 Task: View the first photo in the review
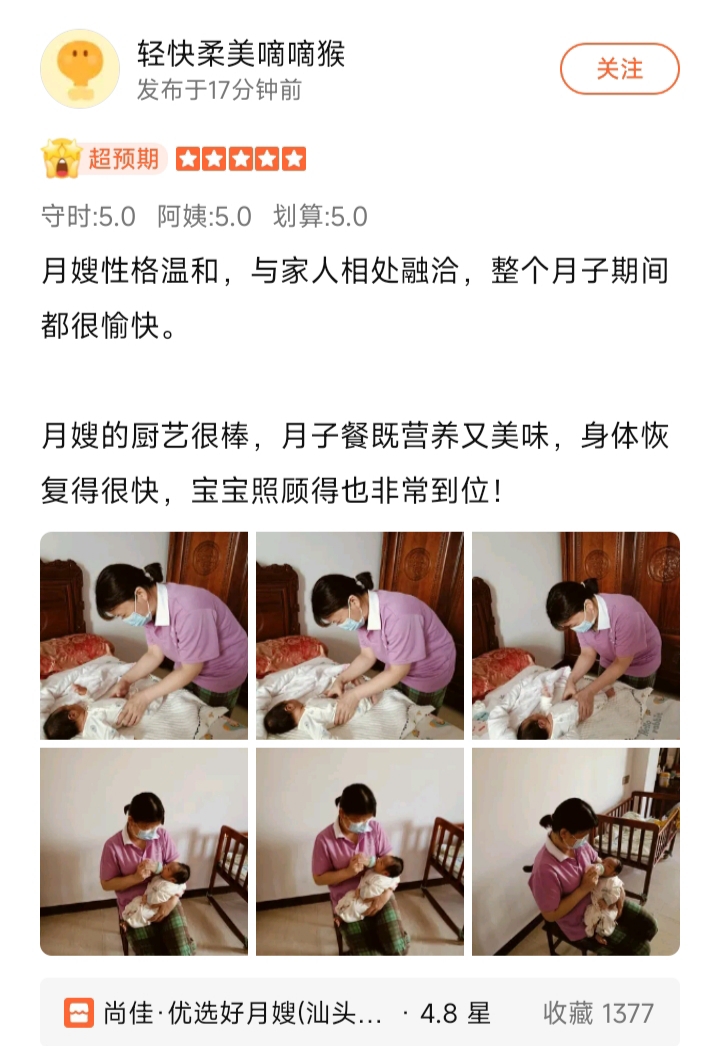144,636
